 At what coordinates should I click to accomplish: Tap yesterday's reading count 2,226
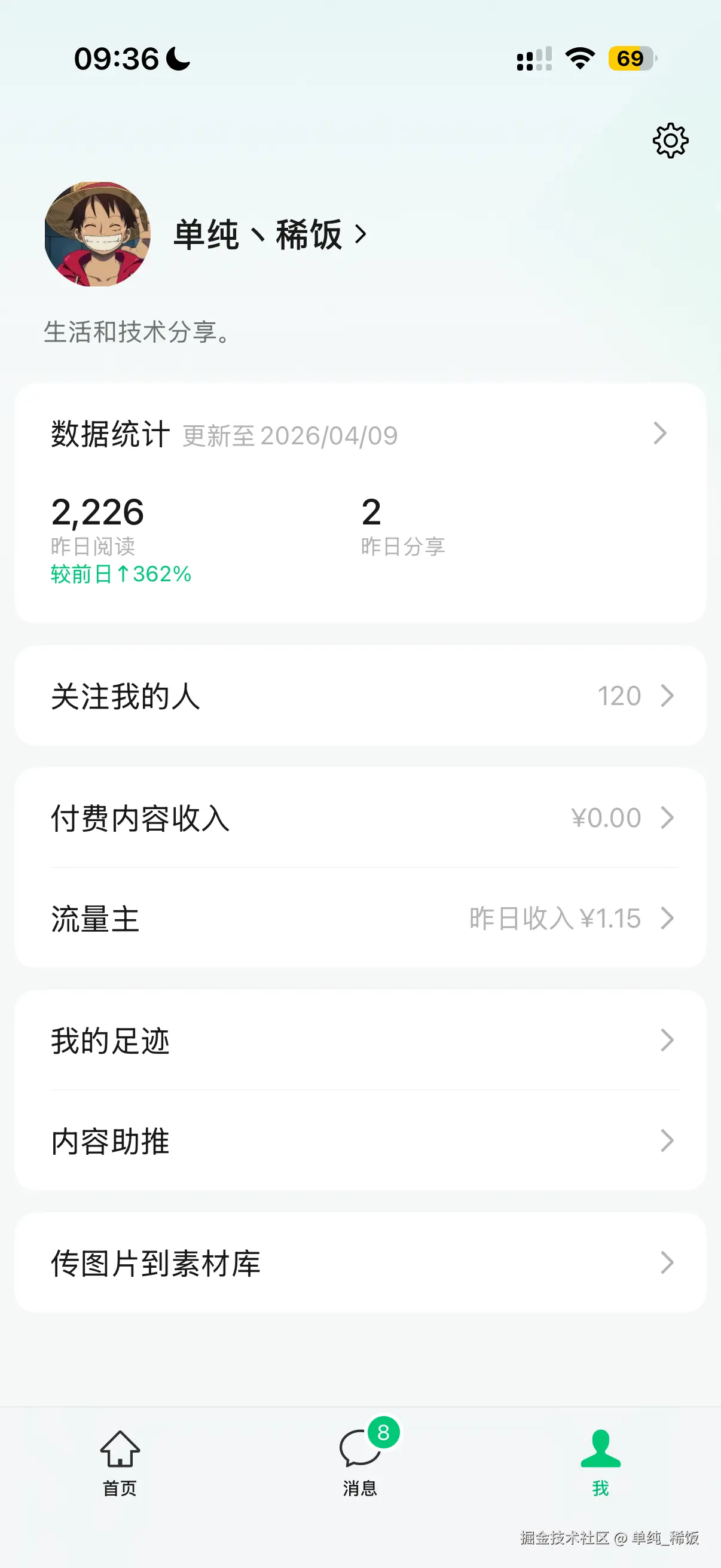(97, 513)
